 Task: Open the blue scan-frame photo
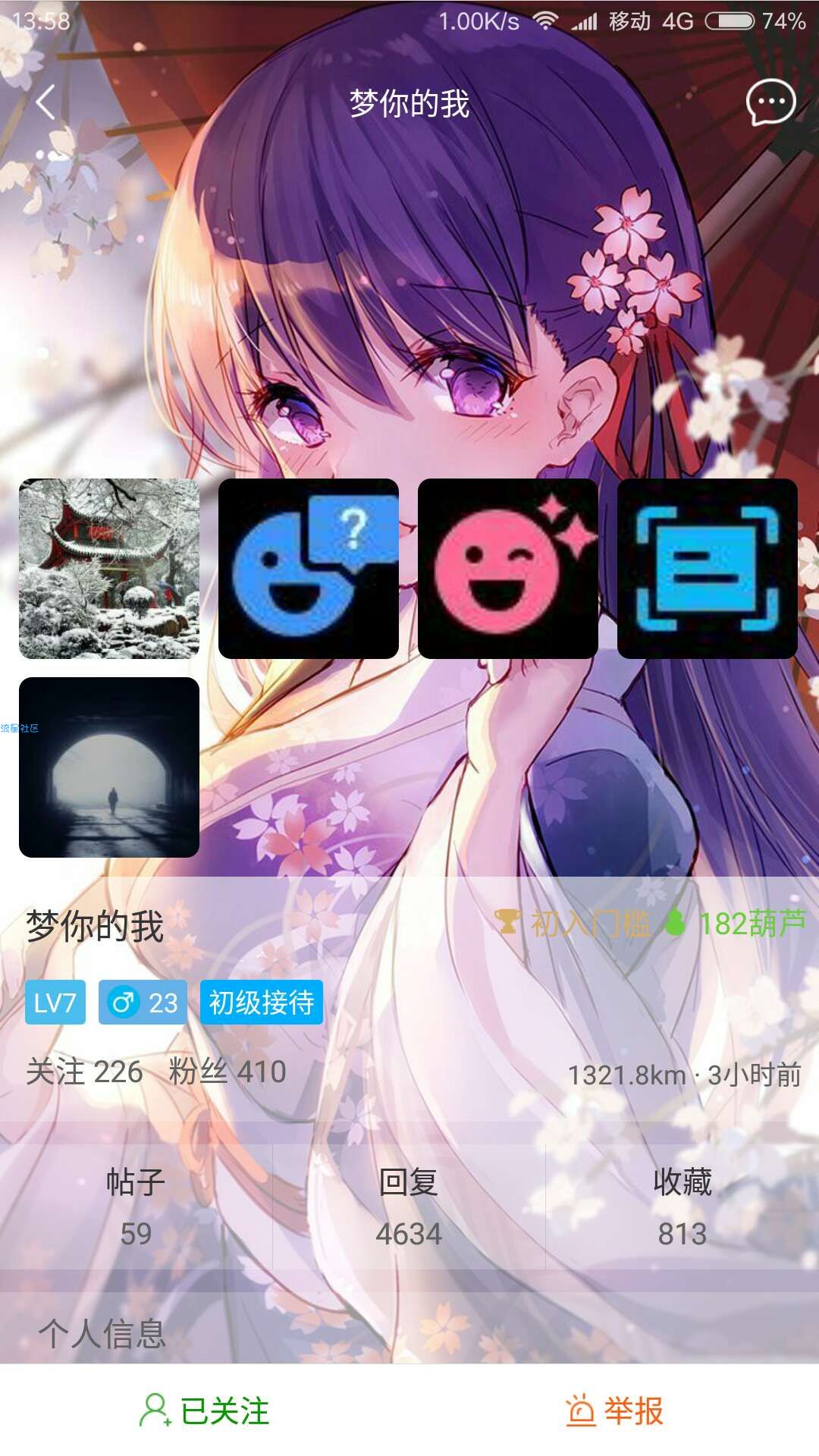[708, 569]
